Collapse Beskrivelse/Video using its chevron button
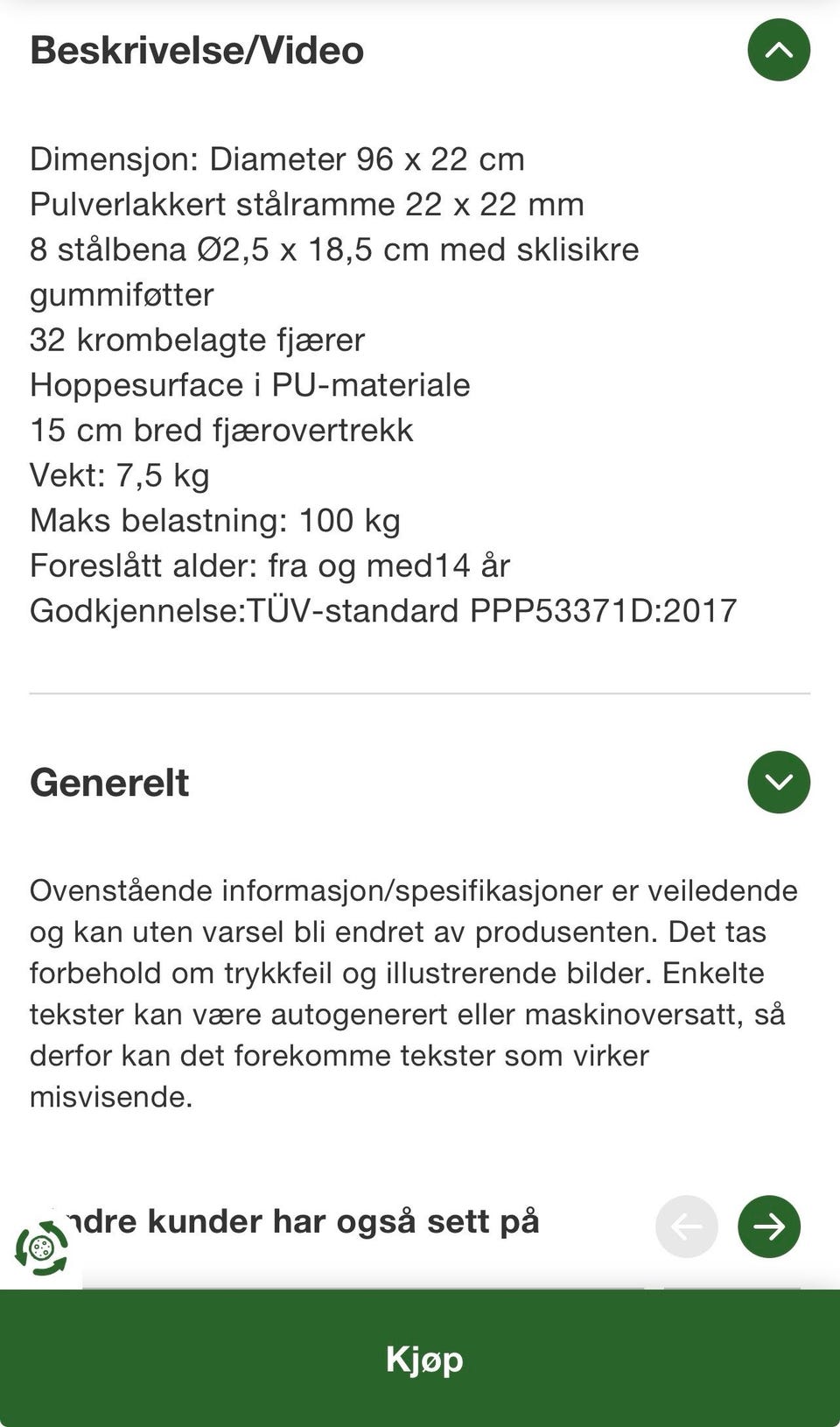The height and width of the screenshot is (1427, 840). click(778, 51)
